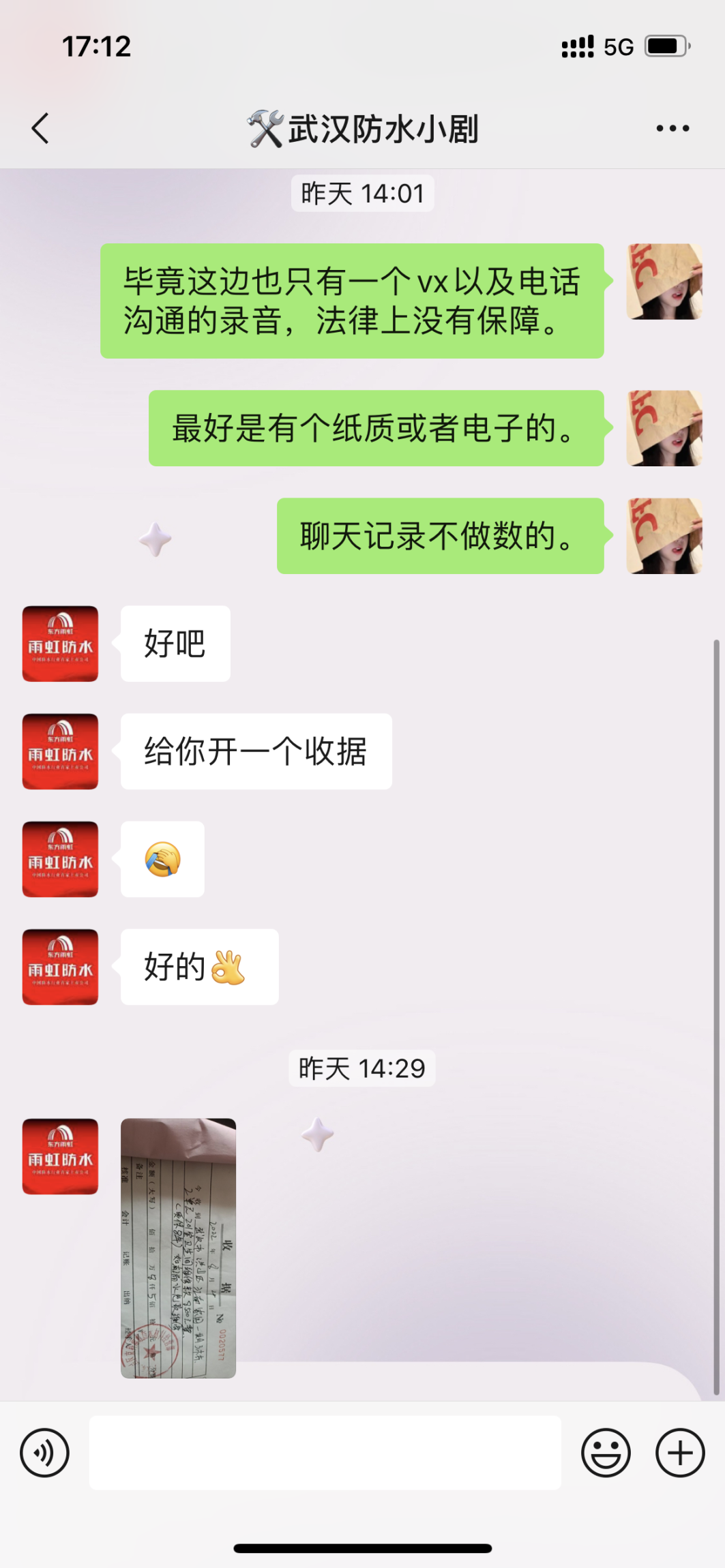Open the emoji sticker panel
Image resolution: width=725 pixels, height=1568 pixels.
[x=605, y=1453]
